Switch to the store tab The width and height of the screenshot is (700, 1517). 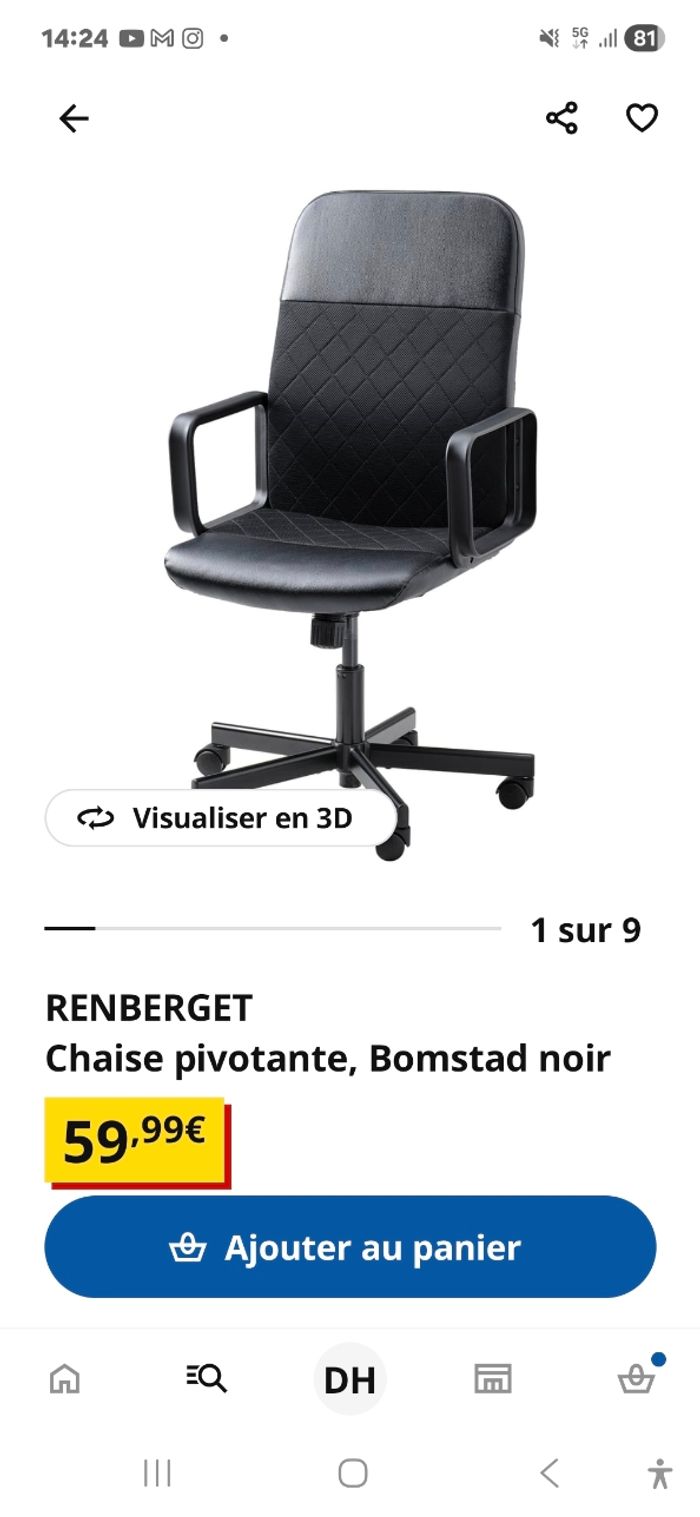(x=493, y=1380)
